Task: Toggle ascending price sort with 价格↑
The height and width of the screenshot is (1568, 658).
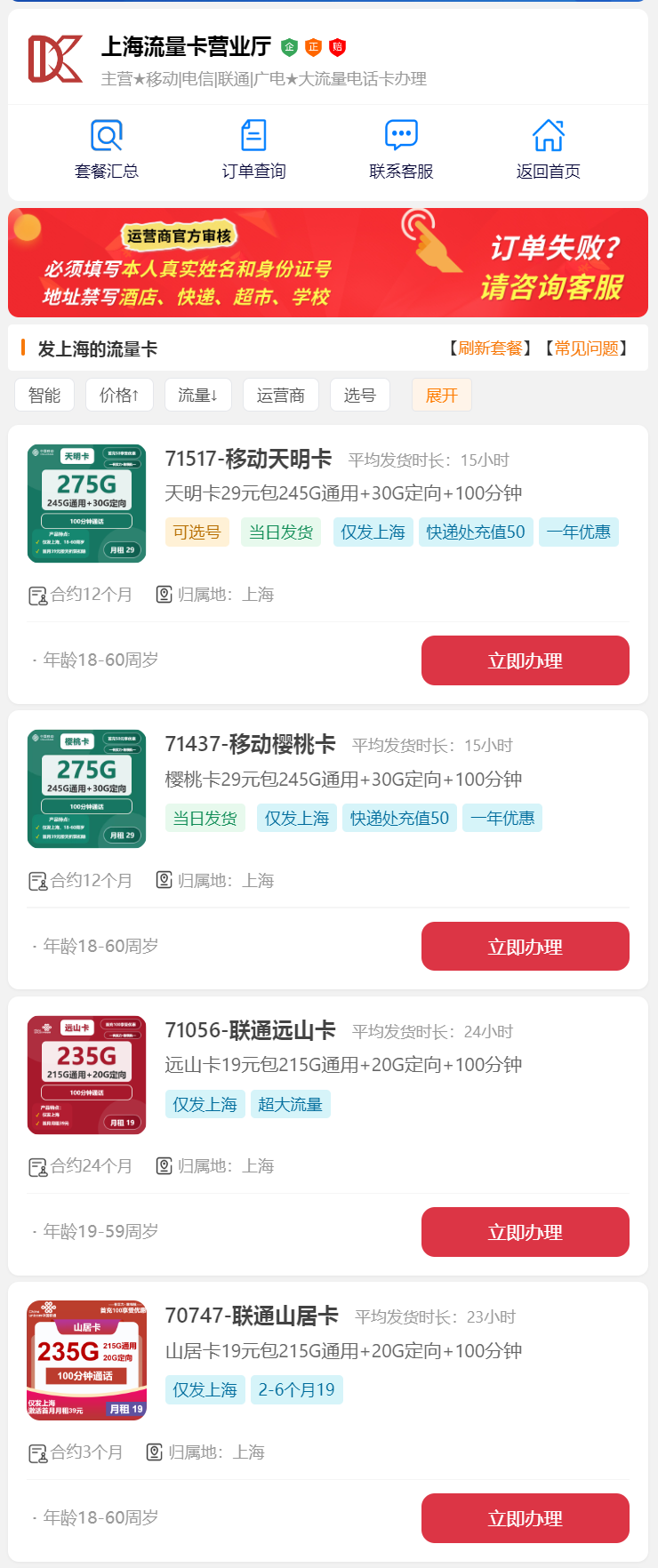Action: (119, 395)
